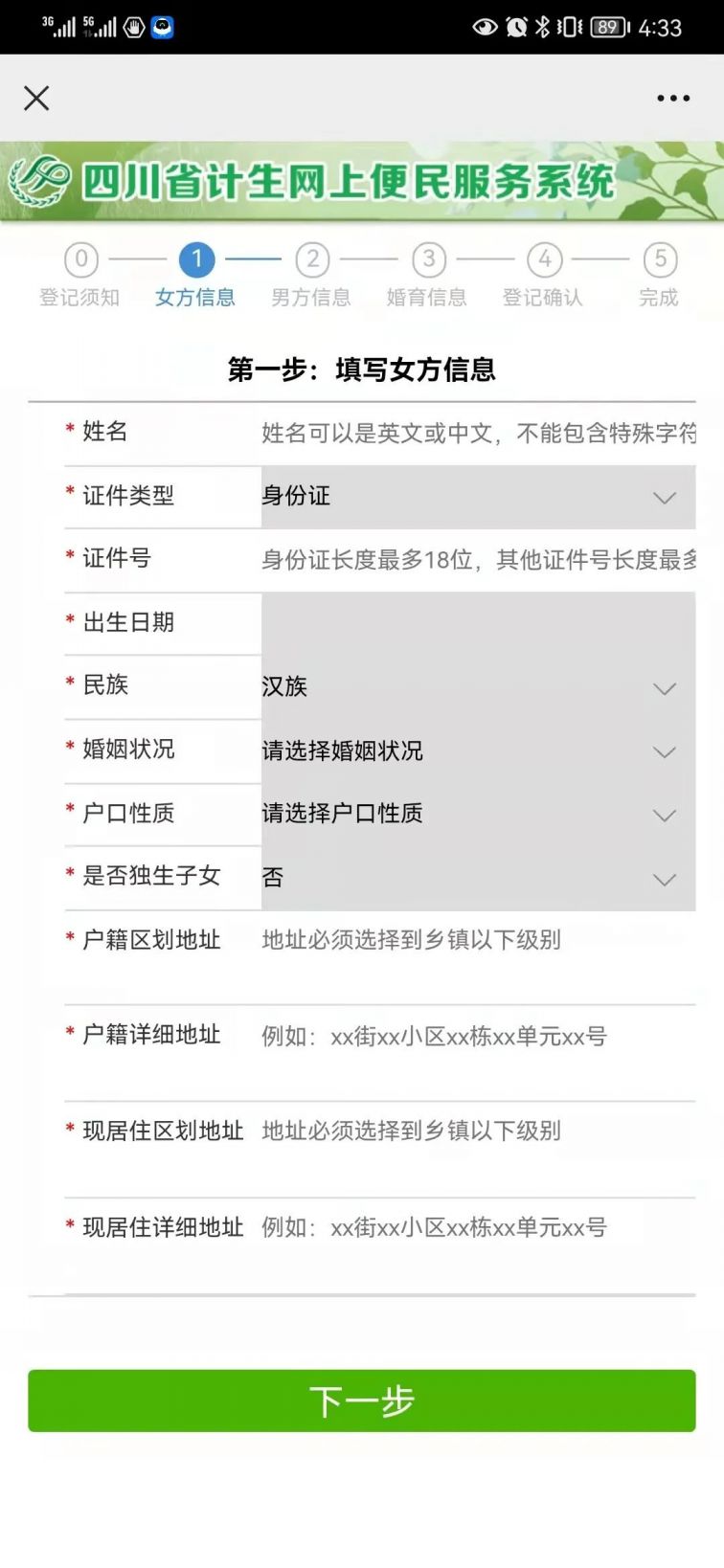
Task: Close the page with the X icon
Action: pos(36,98)
